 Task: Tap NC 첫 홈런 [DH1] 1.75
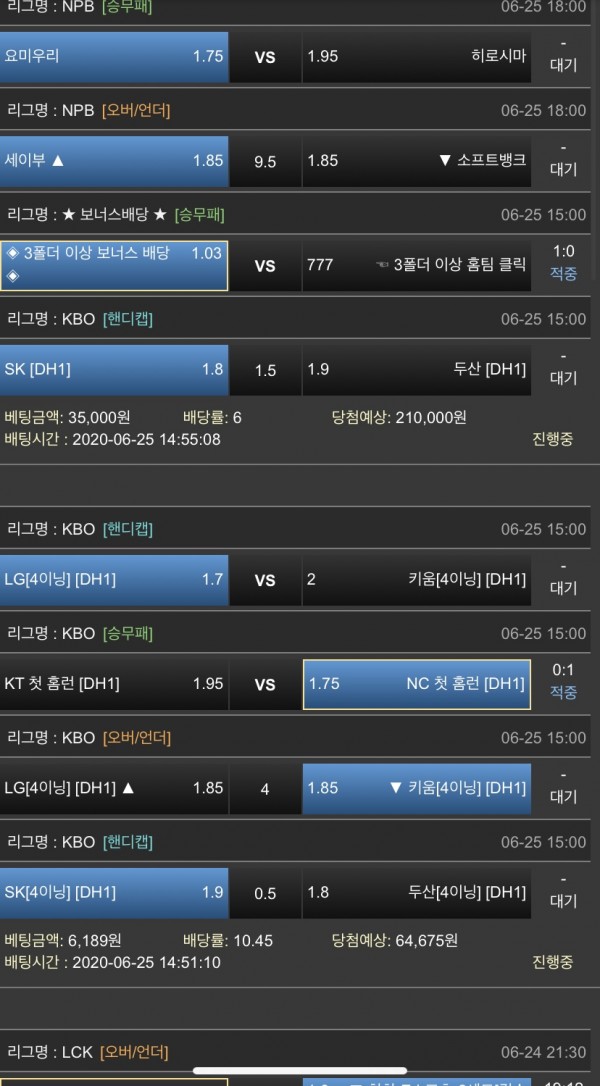point(416,685)
